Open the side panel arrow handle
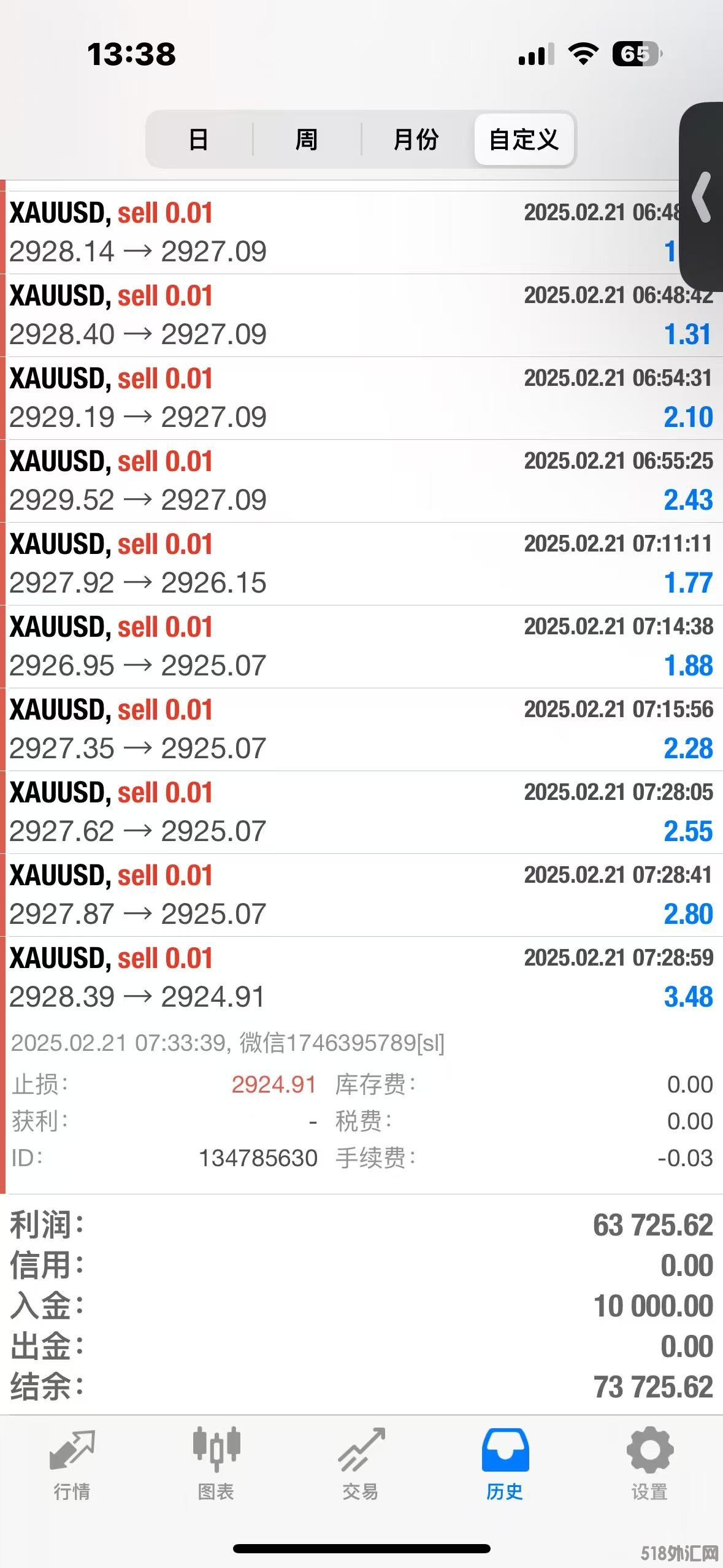The image size is (723, 1568). pos(702,197)
